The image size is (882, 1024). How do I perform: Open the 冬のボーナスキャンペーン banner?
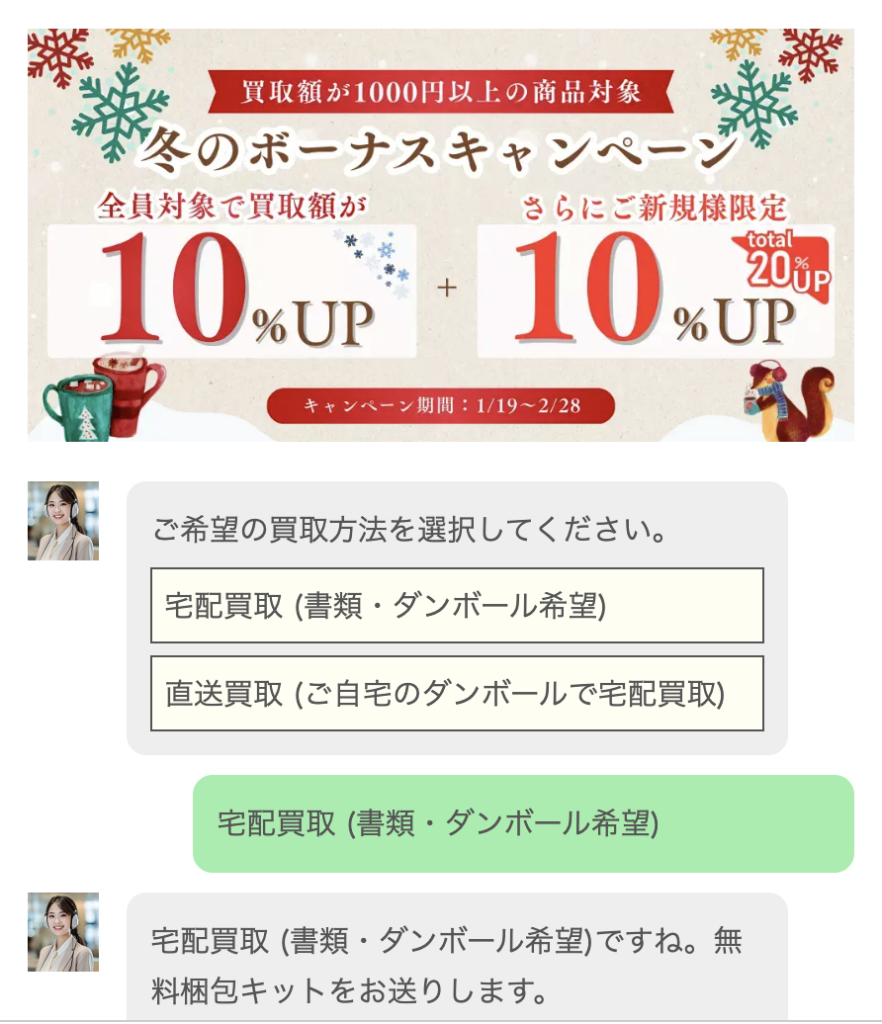click(440, 235)
